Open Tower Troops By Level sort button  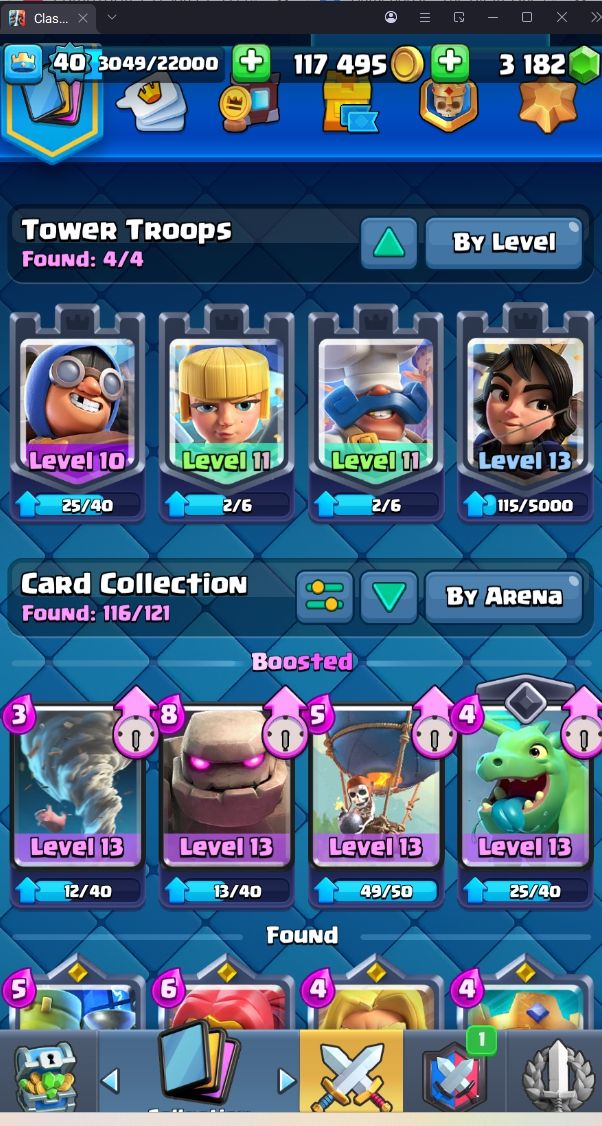pyautogui.click(x=504, y=243)
